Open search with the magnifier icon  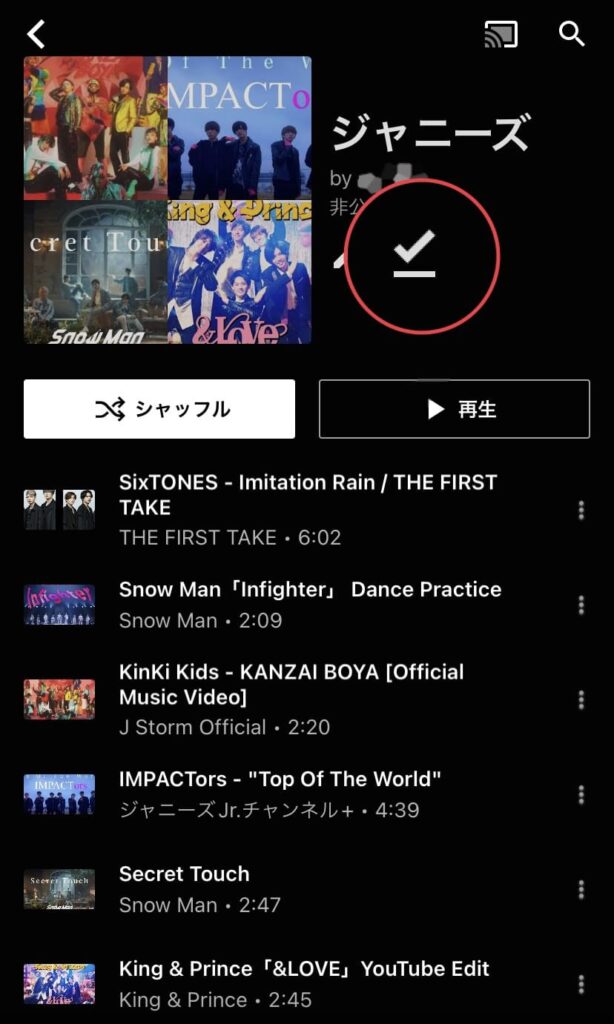point(571,34)
